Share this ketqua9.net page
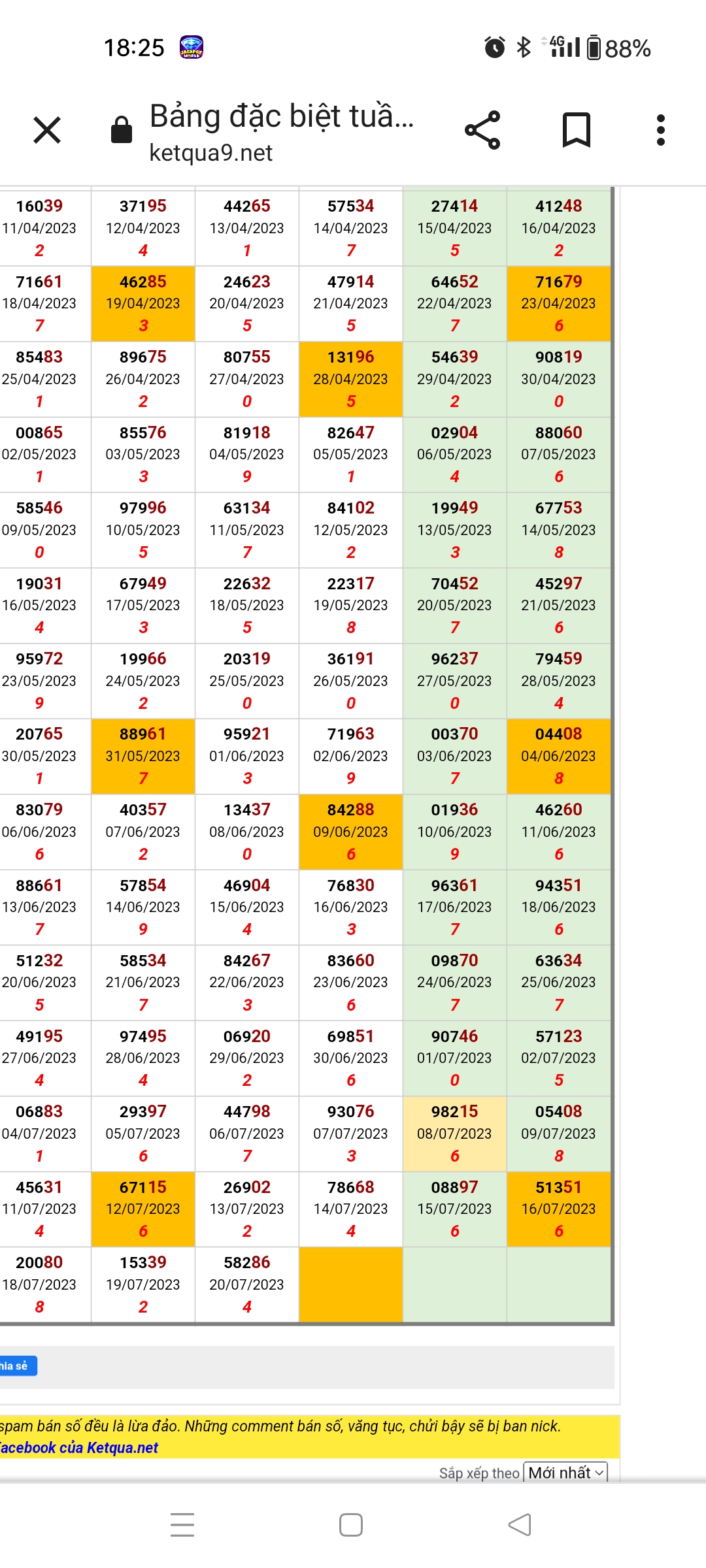 (x=482, y=130)
